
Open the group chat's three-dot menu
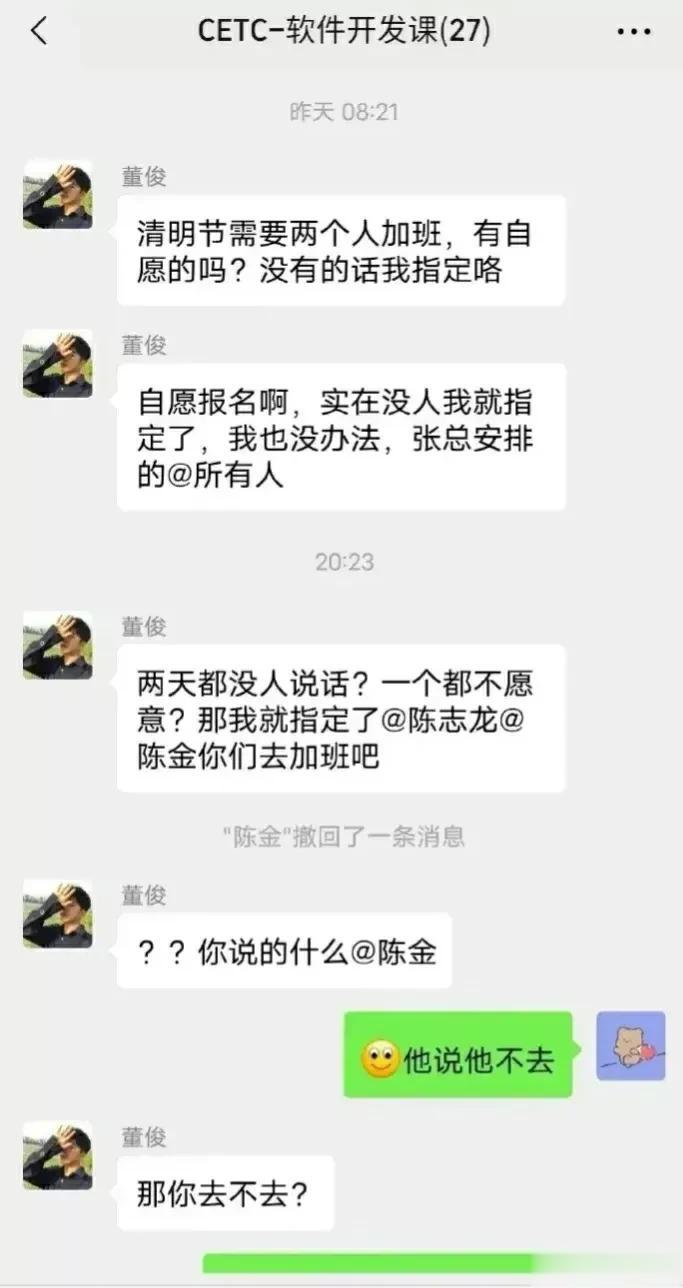click(634, 32)
